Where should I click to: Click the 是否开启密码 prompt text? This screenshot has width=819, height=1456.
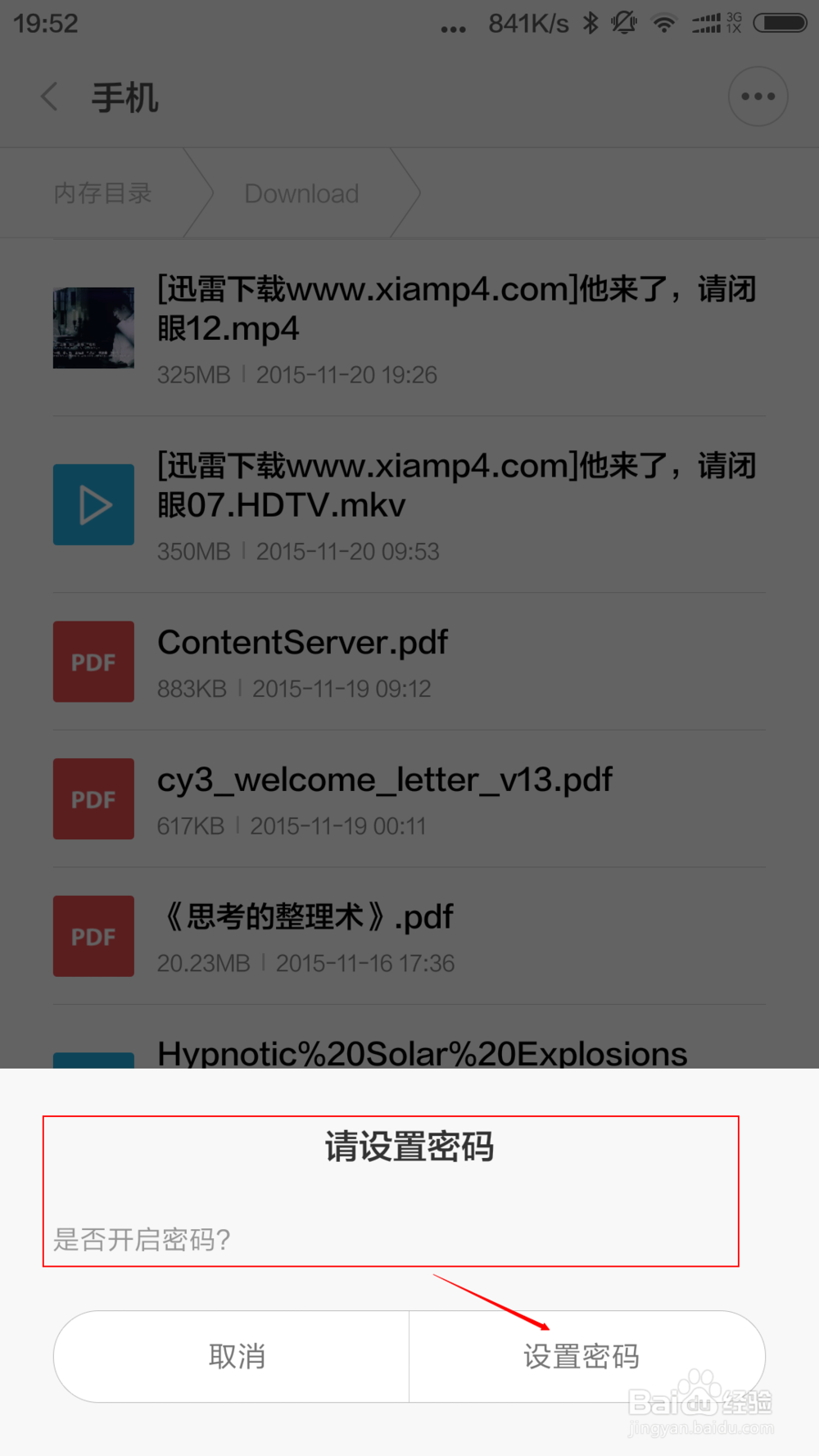141,1240
